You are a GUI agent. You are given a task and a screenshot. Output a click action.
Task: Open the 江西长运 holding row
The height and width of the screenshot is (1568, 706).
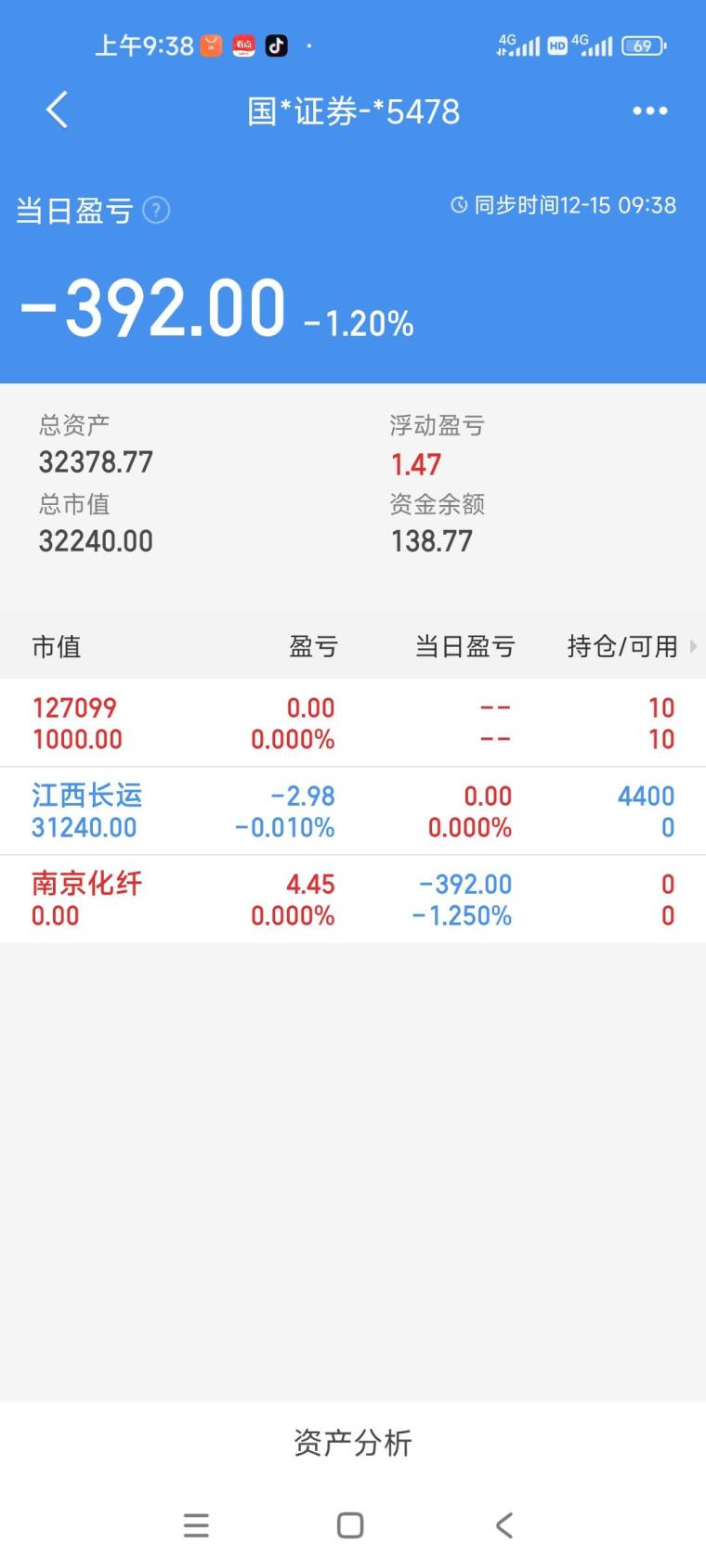tap(353, 811)
